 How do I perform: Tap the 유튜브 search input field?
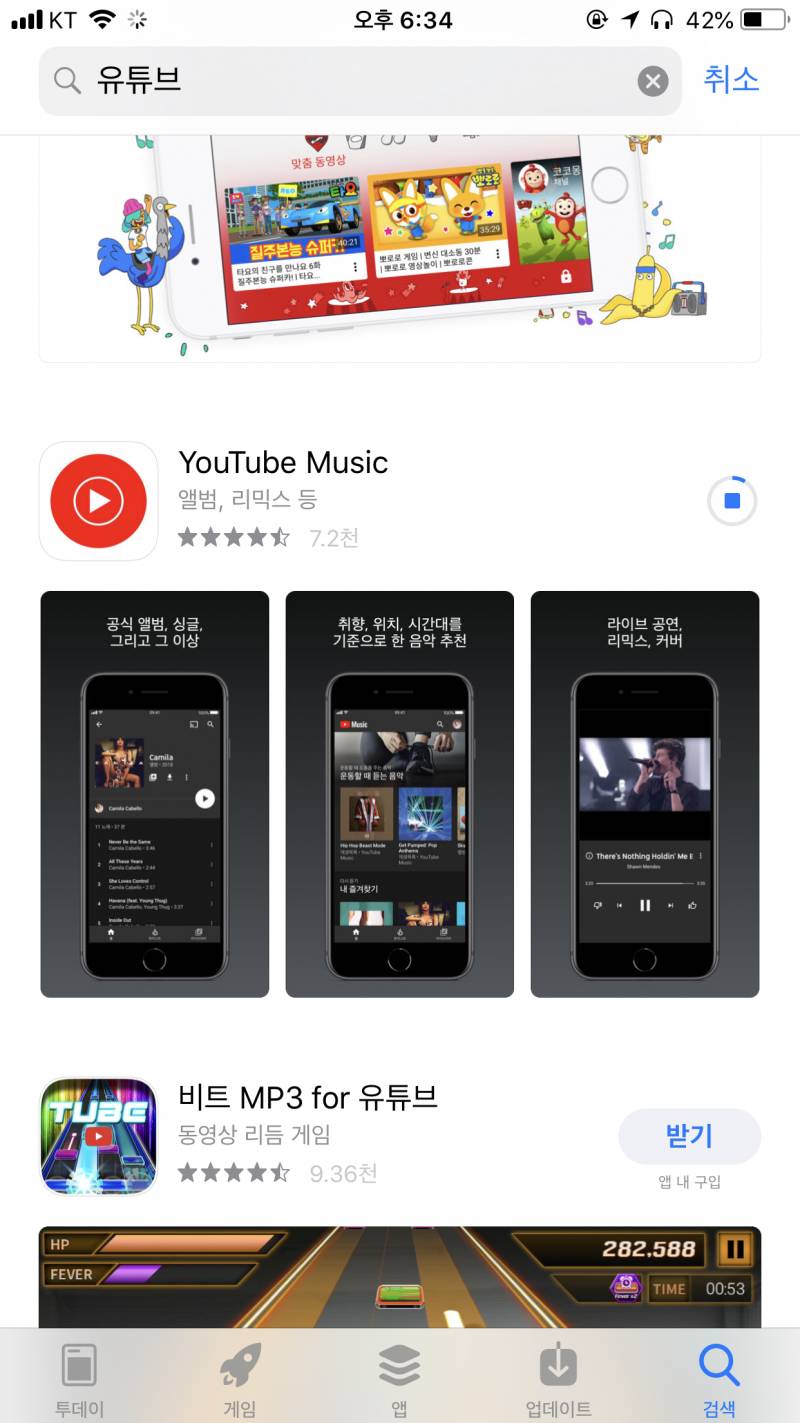[300, 80]
